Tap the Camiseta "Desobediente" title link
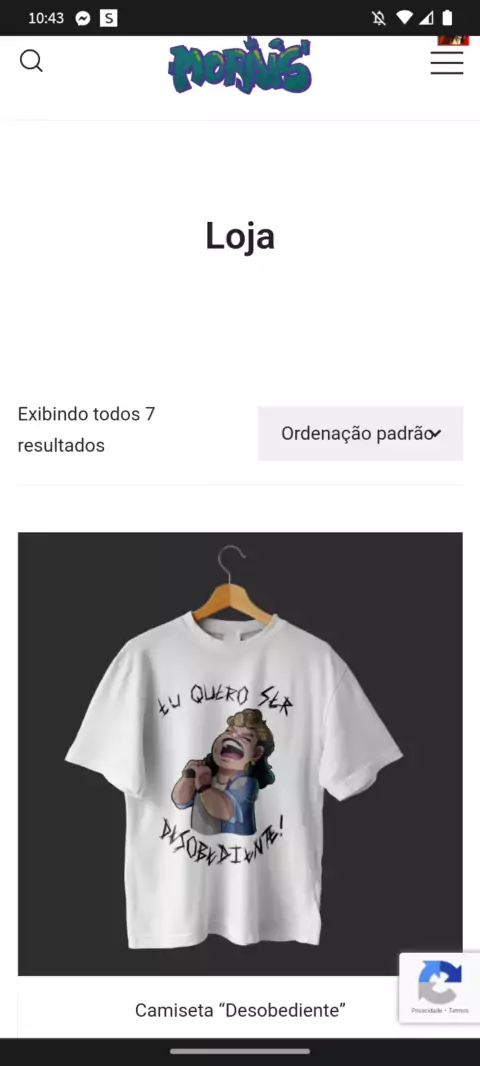The height and width of the screenshot is (1066, 480). pos(240,1010)
